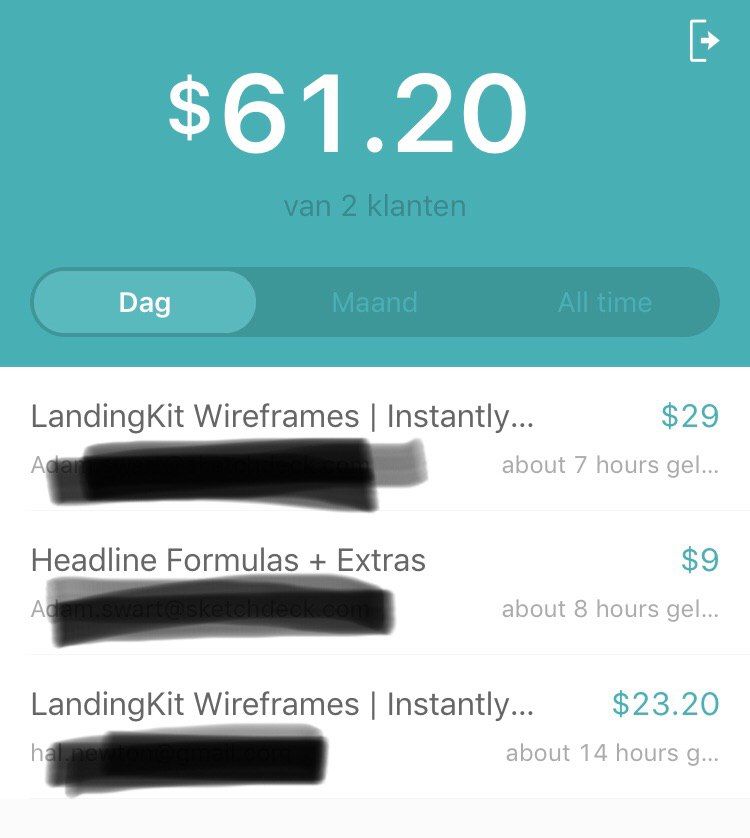750x838 pixels.
Task: Switch to the Maand tab
Action: point(375,302)
